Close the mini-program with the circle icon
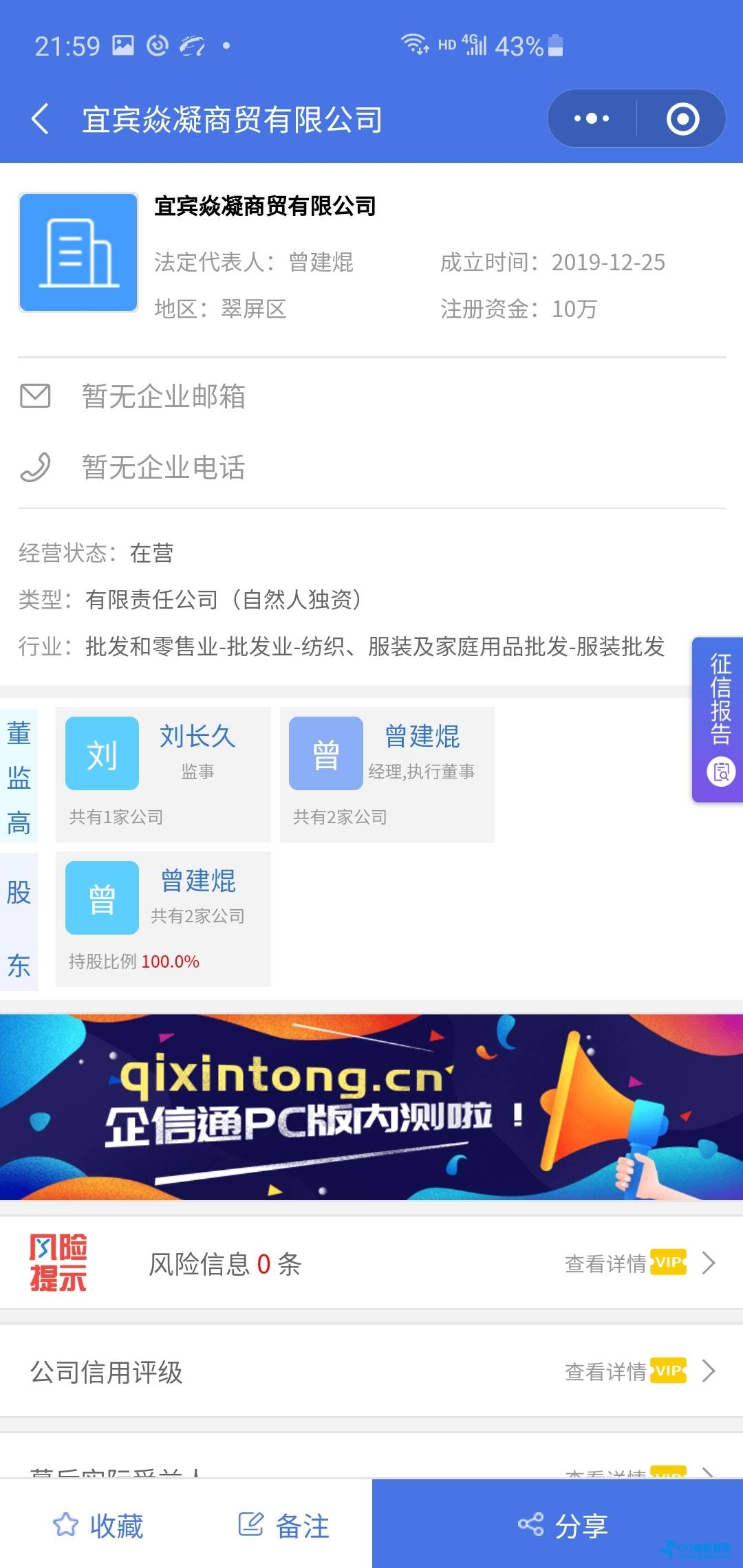Screen dimensions: 743x1568 [x=682, y=119]
